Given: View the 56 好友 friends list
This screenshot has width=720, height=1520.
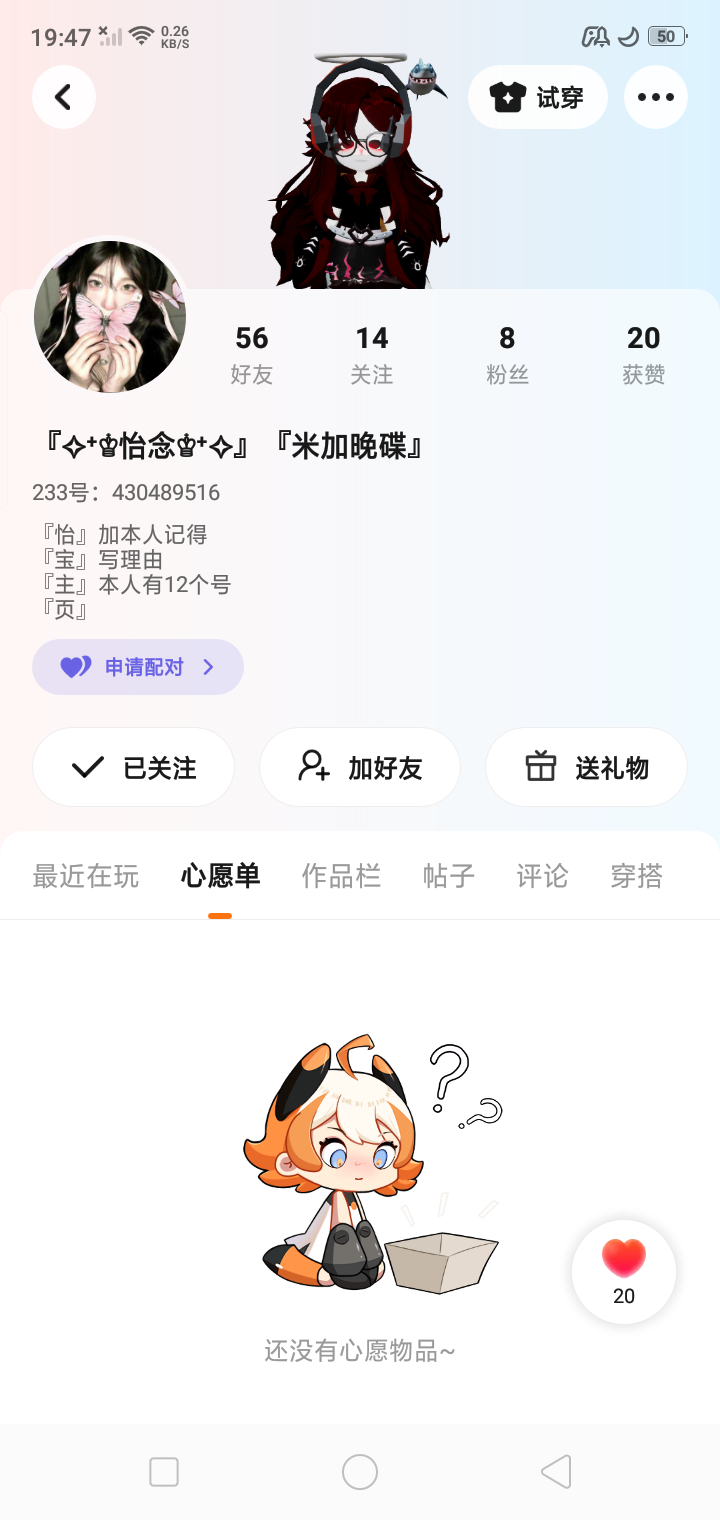Looking at the screenshot, I should (252, 354).
